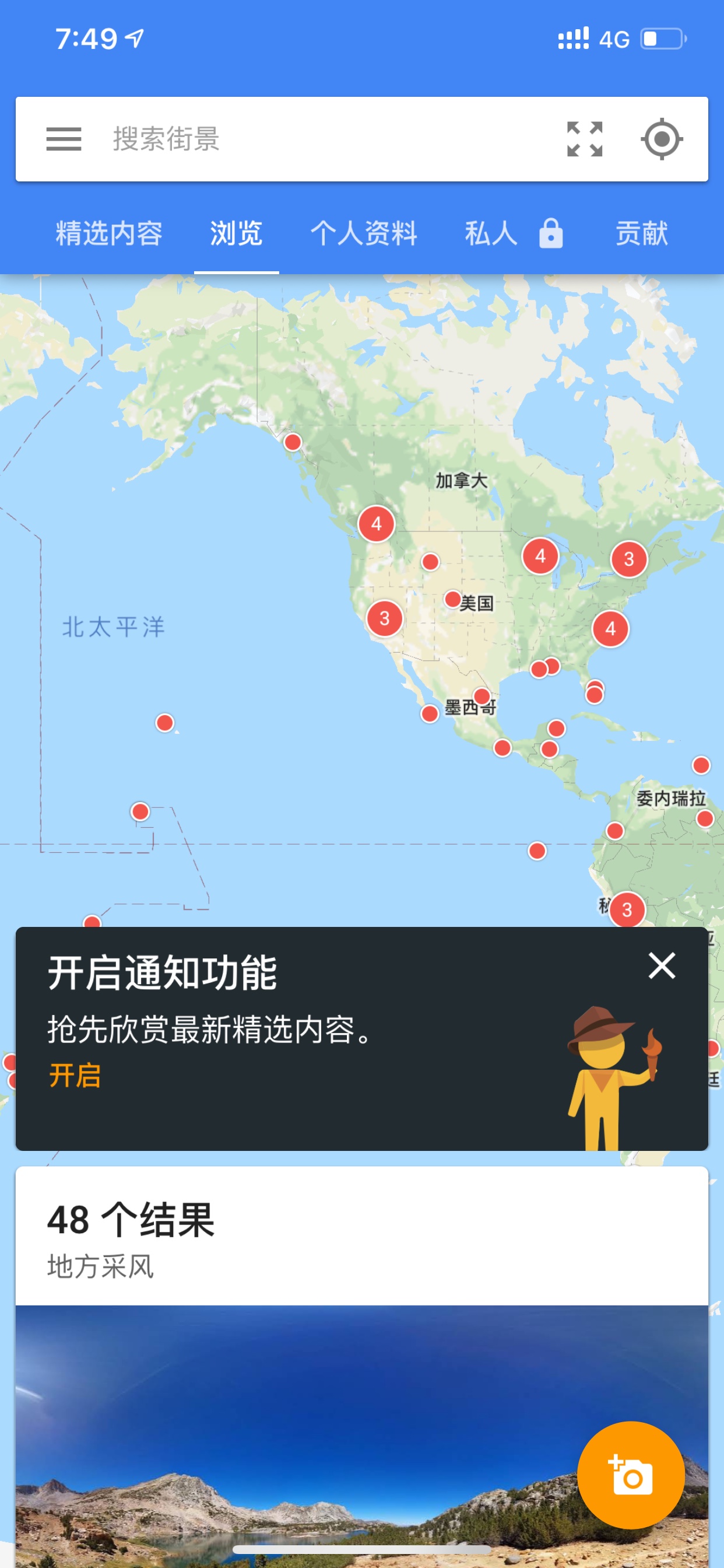The height and width of the screenshot is (1568, 724).
Task: Dismiss the 开启通知功能 banner
Action: tap(661, 965)
